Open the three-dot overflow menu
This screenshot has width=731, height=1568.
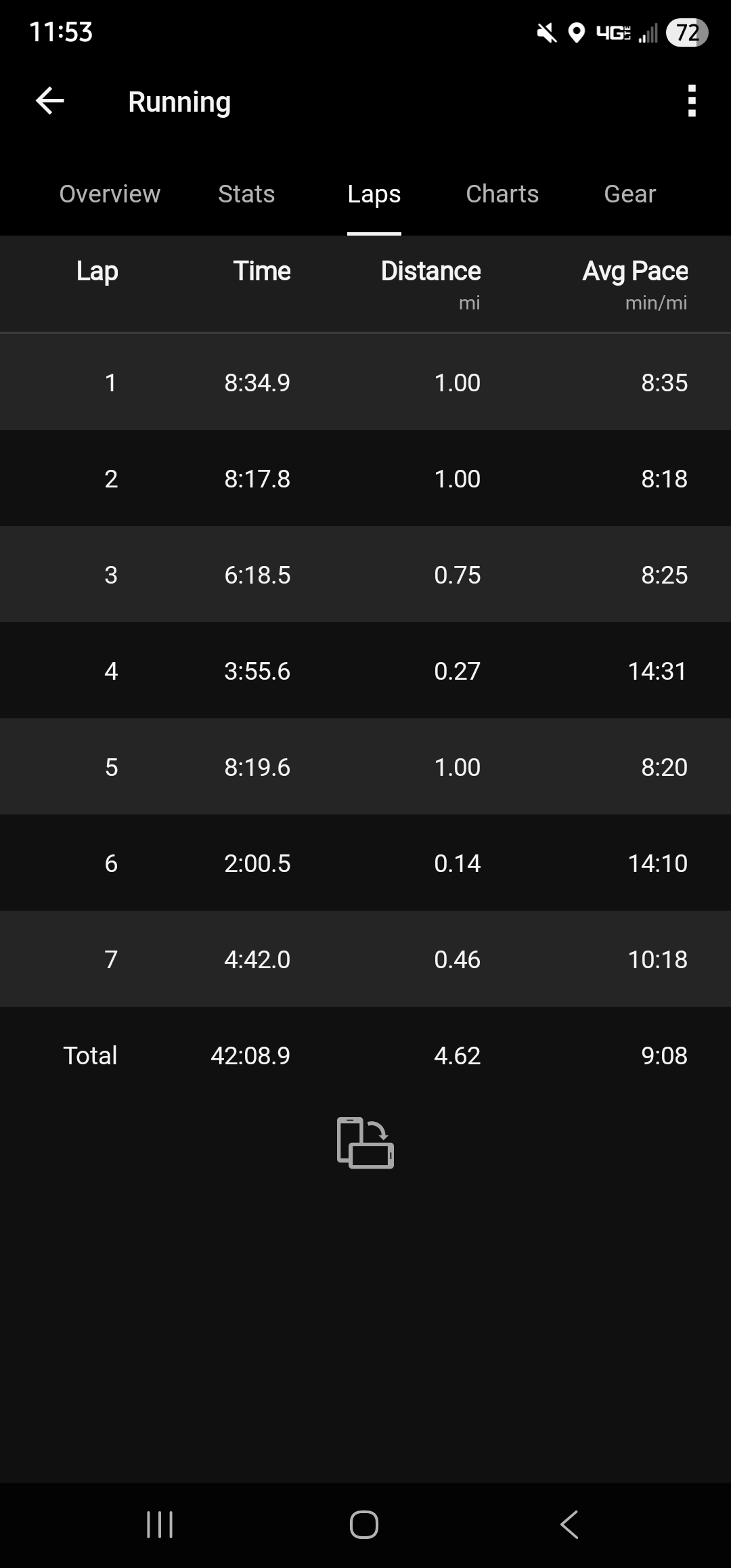[x=691, y=102]
